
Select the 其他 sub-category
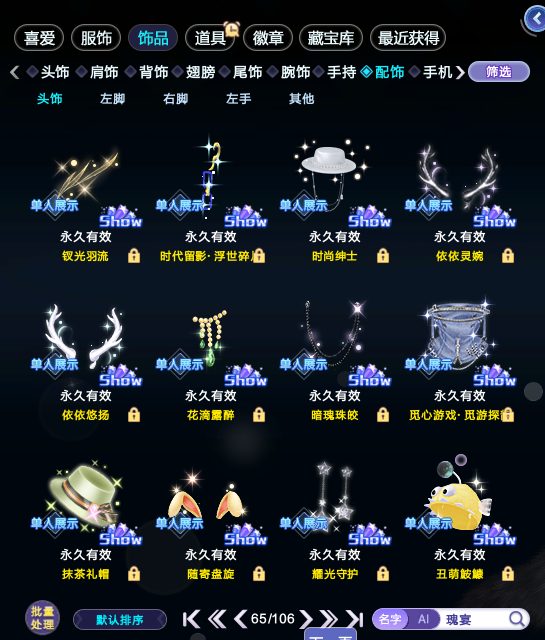coord(301,98)
